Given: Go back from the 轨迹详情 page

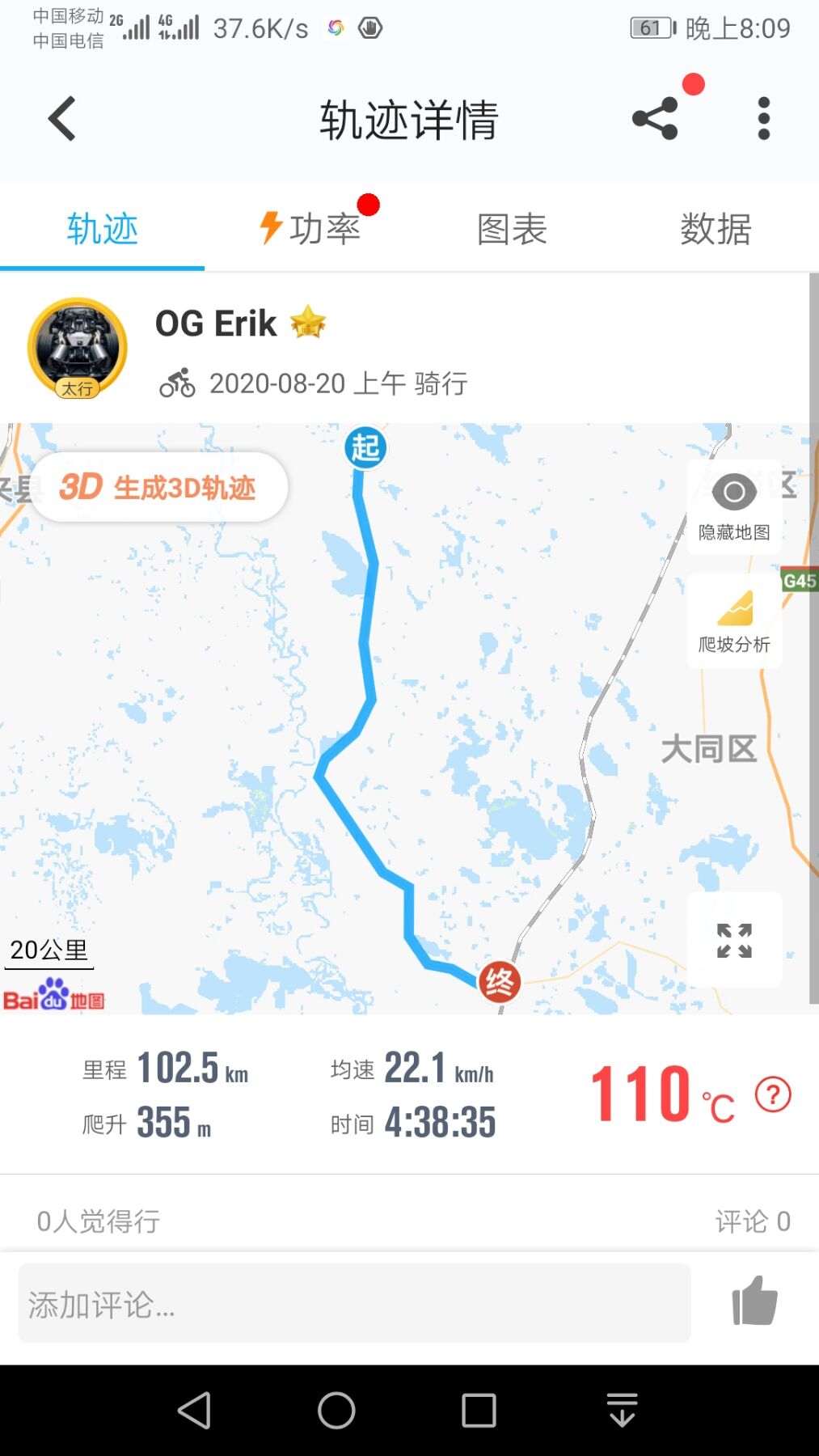Looking at the screenshot, I should 62,119.
